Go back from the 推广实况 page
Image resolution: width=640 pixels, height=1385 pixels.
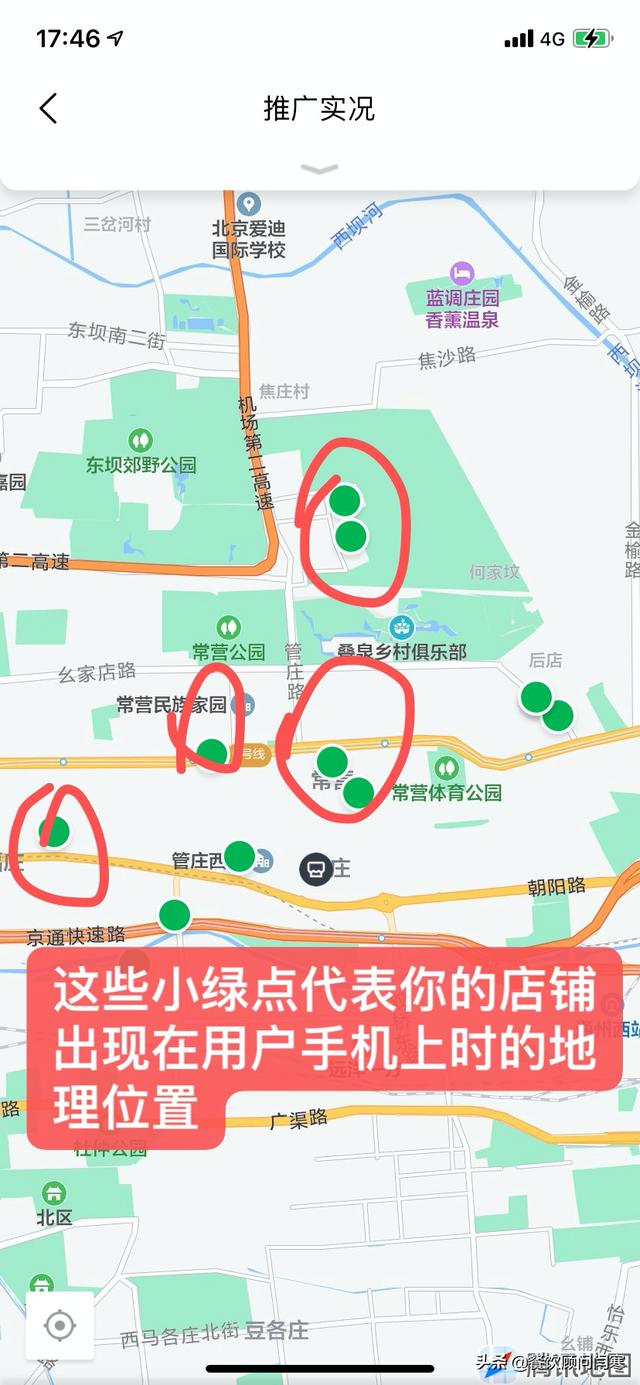(x=48, y=108)
